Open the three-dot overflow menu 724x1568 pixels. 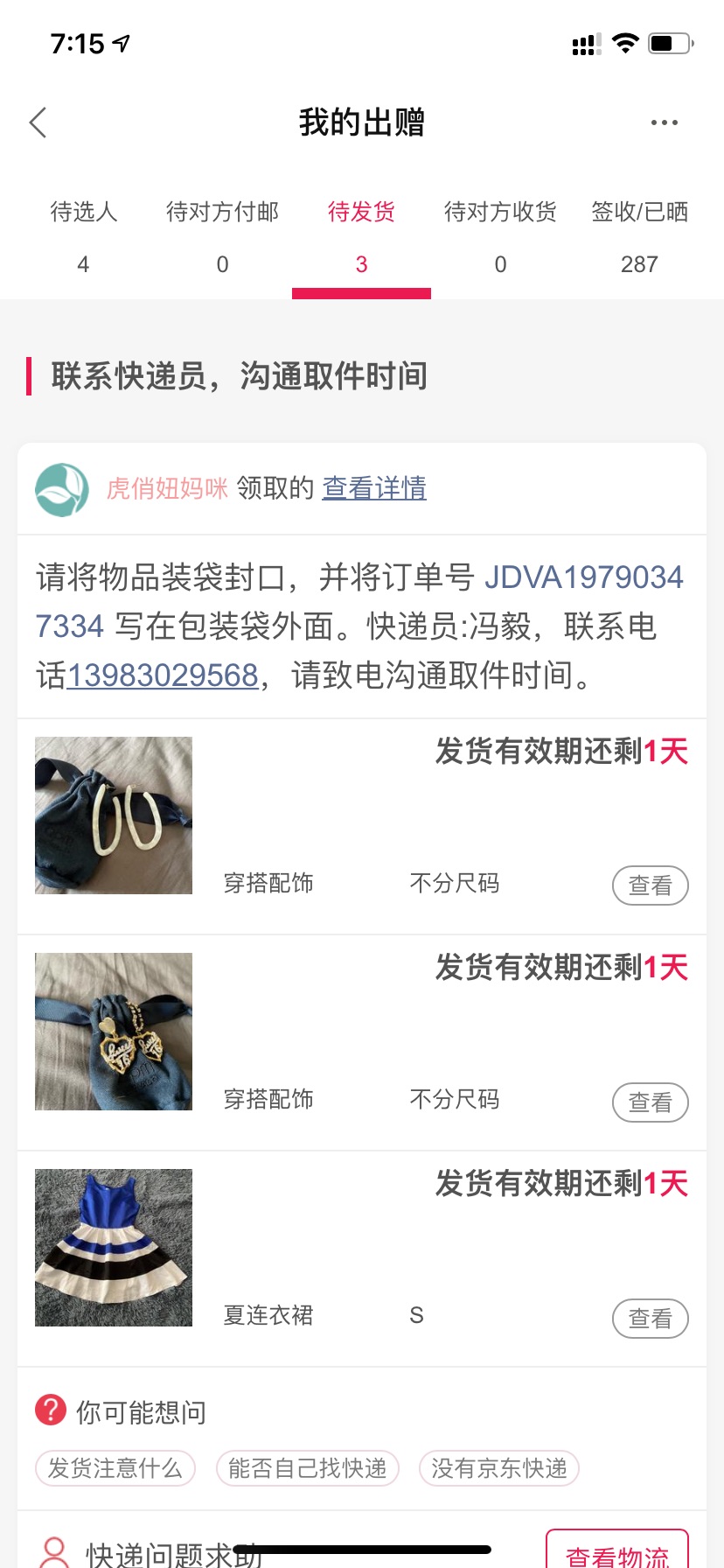[x=665, y=122]
